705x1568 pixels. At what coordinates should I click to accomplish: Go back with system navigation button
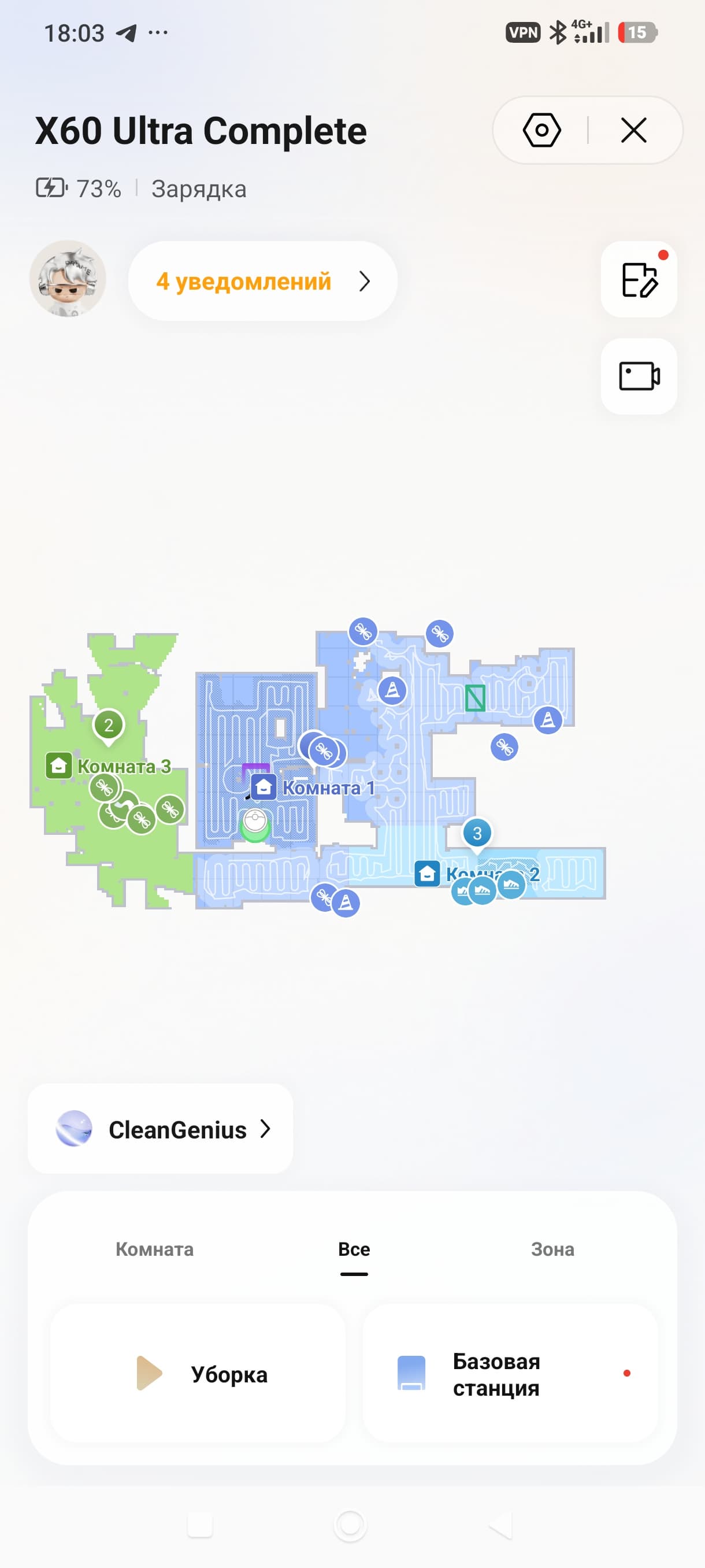[500, 1525]
